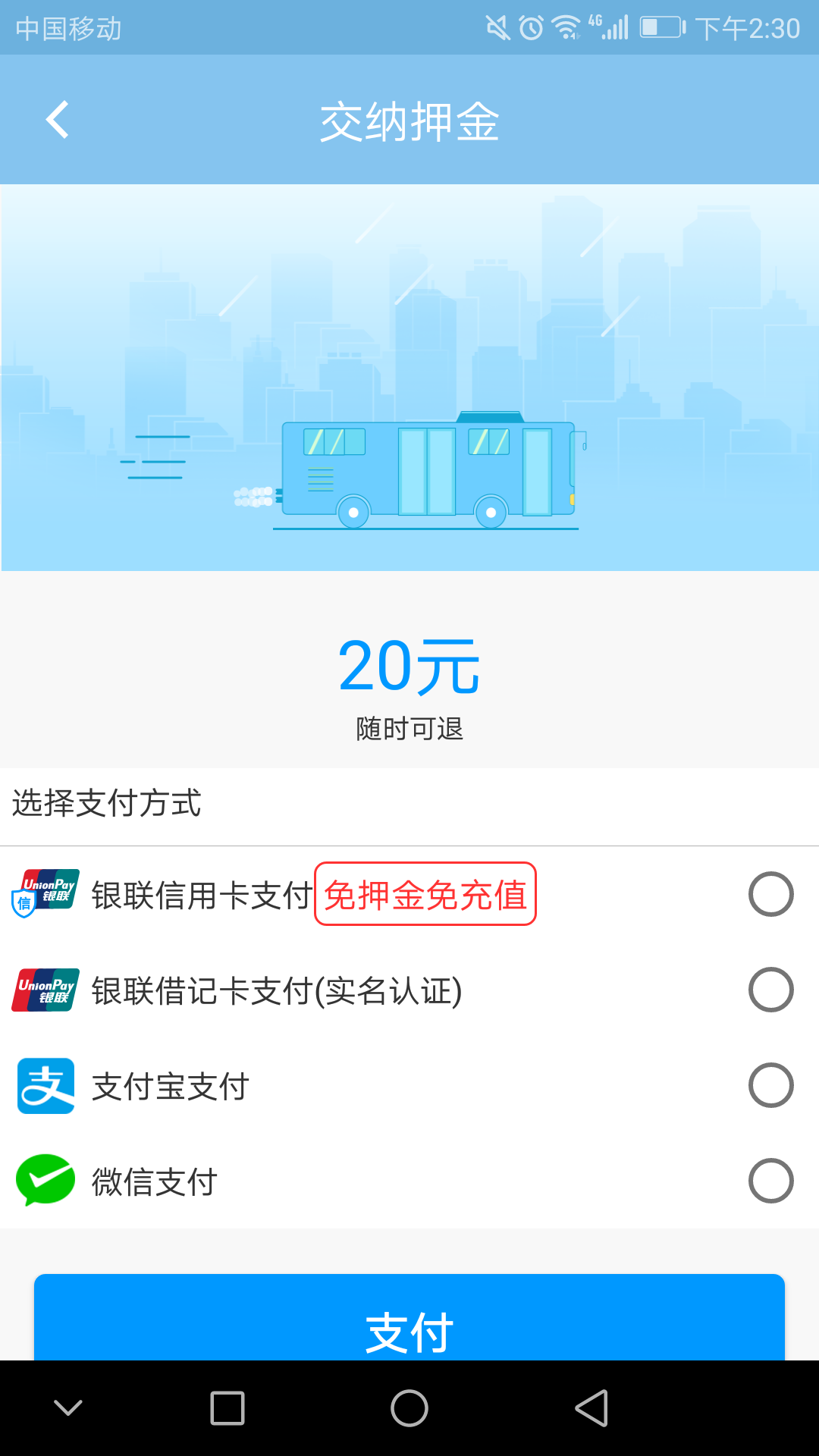Tap the 交纳押金 title text

409,121
